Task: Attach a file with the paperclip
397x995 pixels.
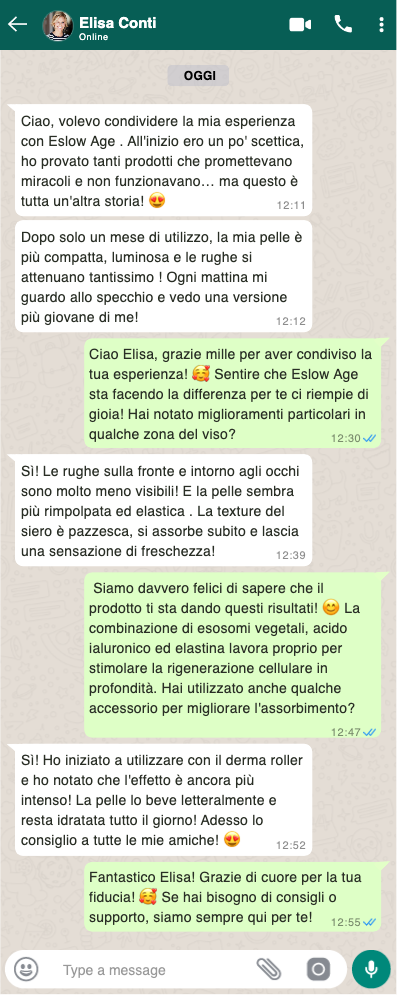Action: point(268,969)
